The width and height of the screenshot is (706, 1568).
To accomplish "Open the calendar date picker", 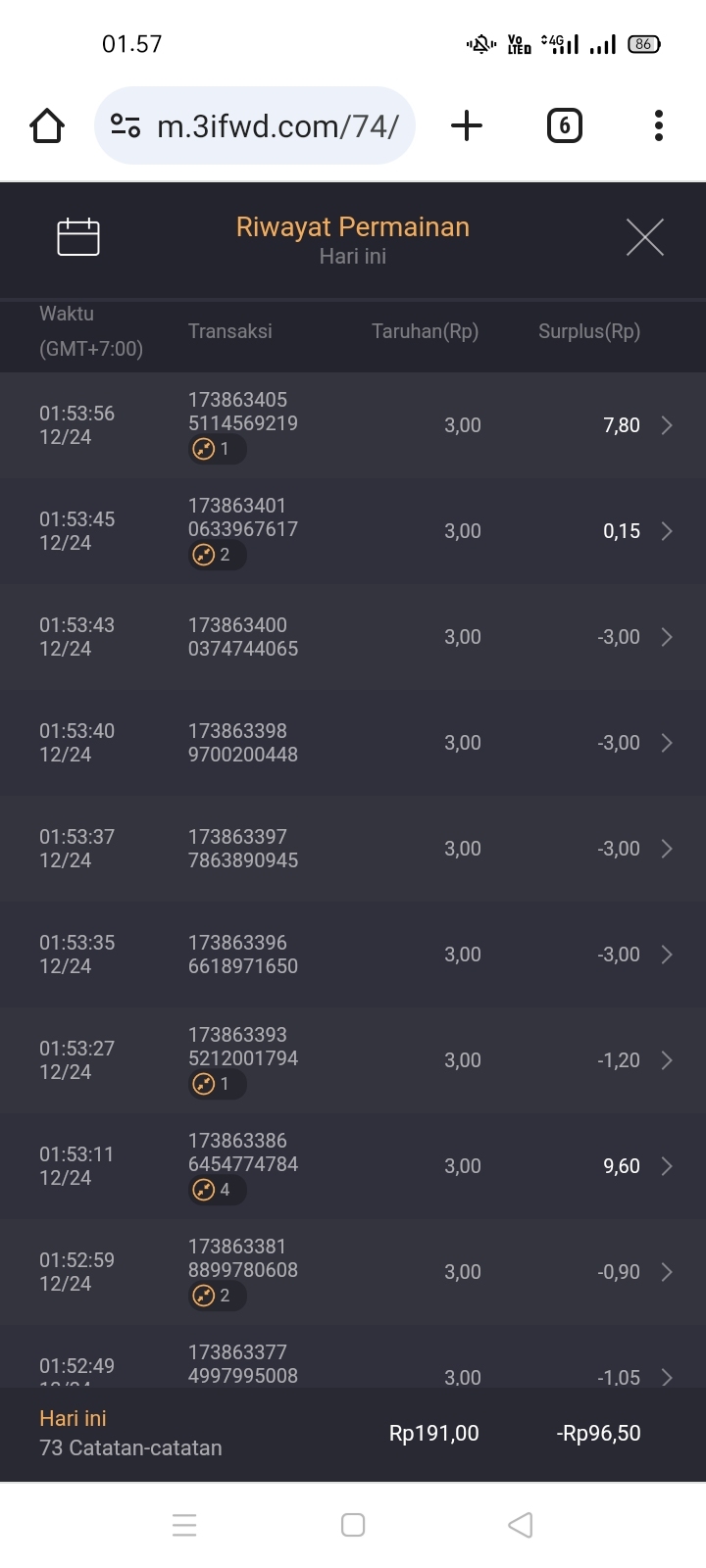I will [x=78, y=237].
